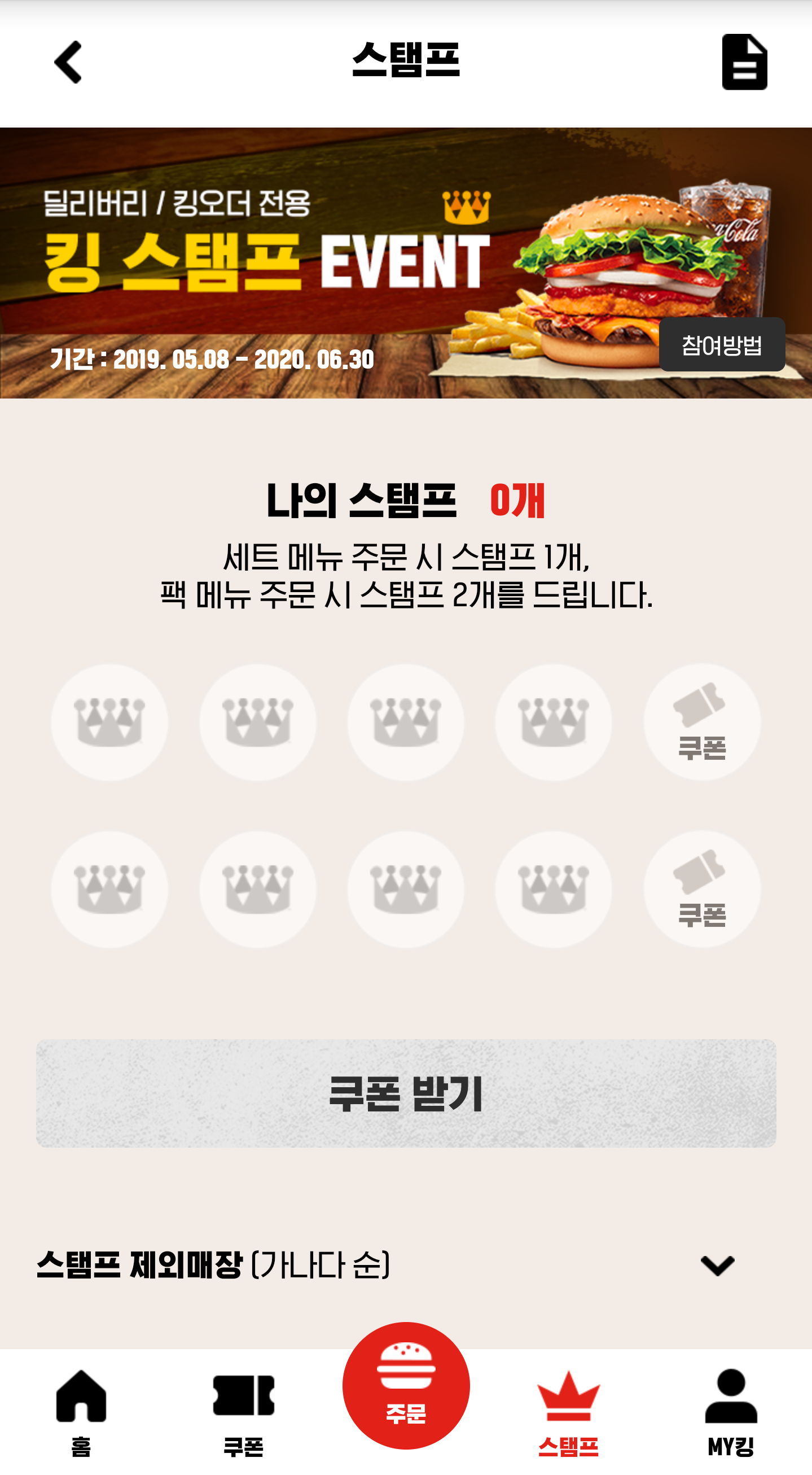Go back using the top-left arrow
This screenshot has height=1475, width=812.
(x=68, y=62)
